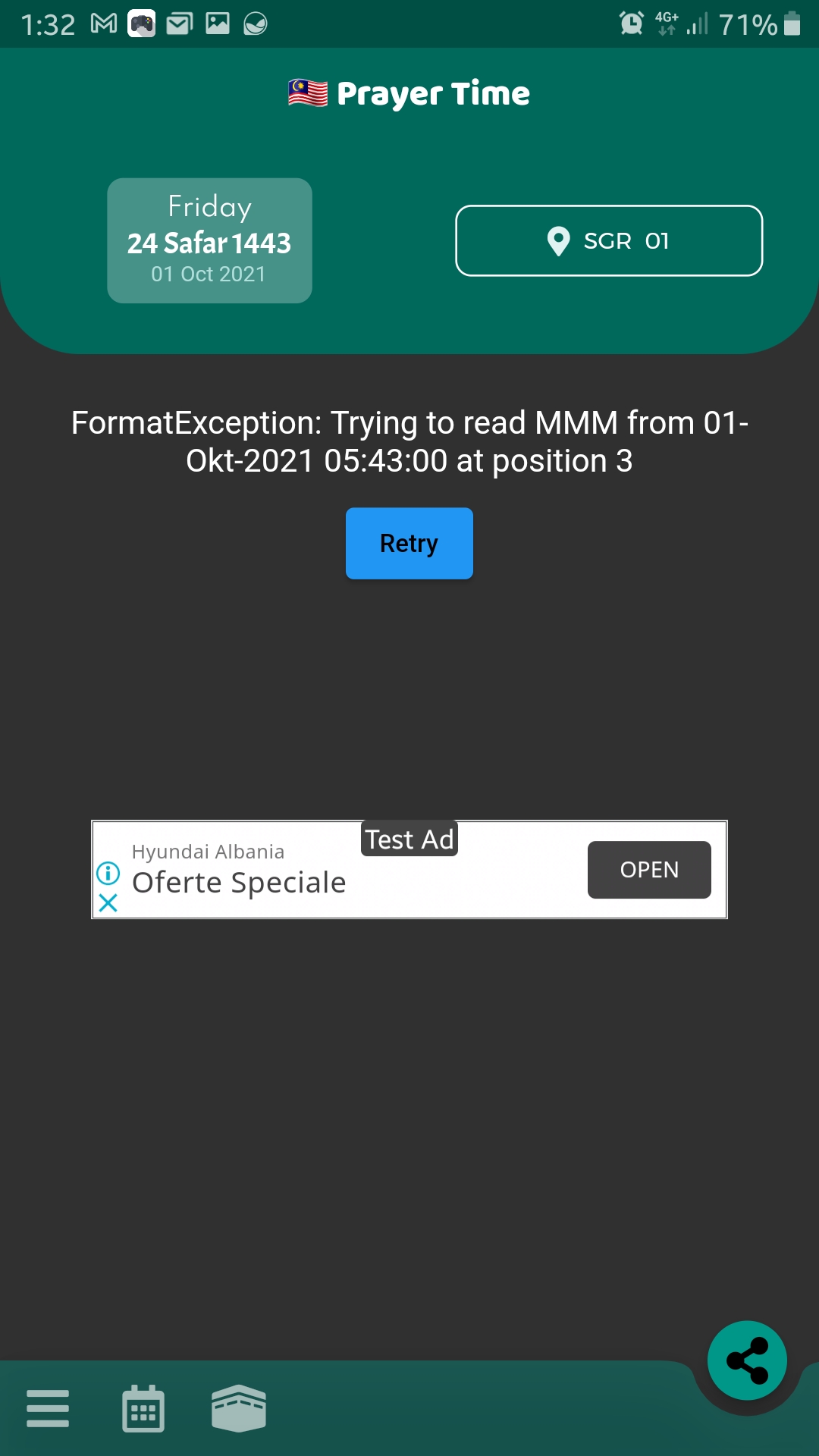Open the hamburger menu
The height and width of the screenshot is (1456, 819).
(48, 1408)
